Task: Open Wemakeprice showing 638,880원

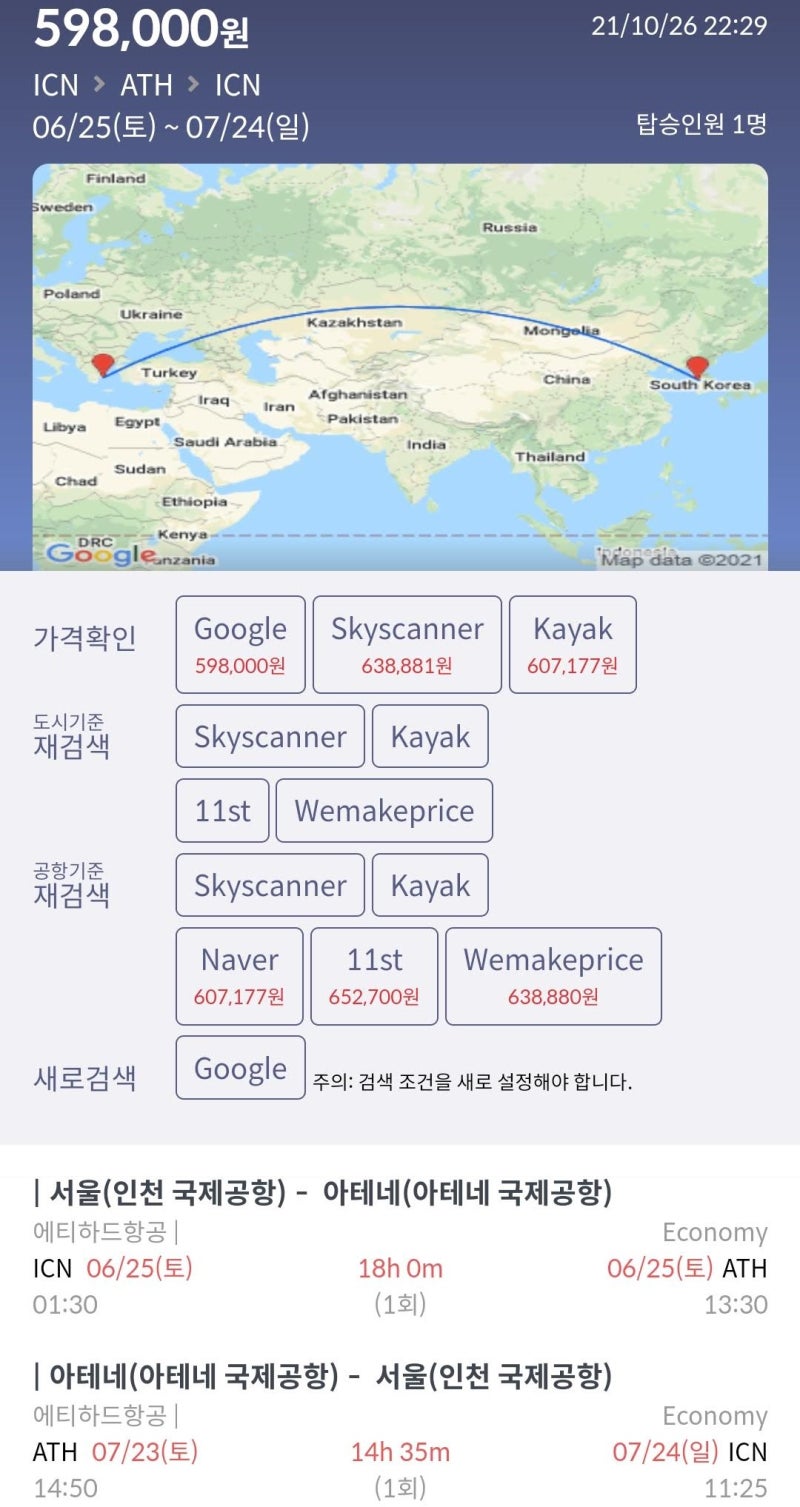Action: 553,976
